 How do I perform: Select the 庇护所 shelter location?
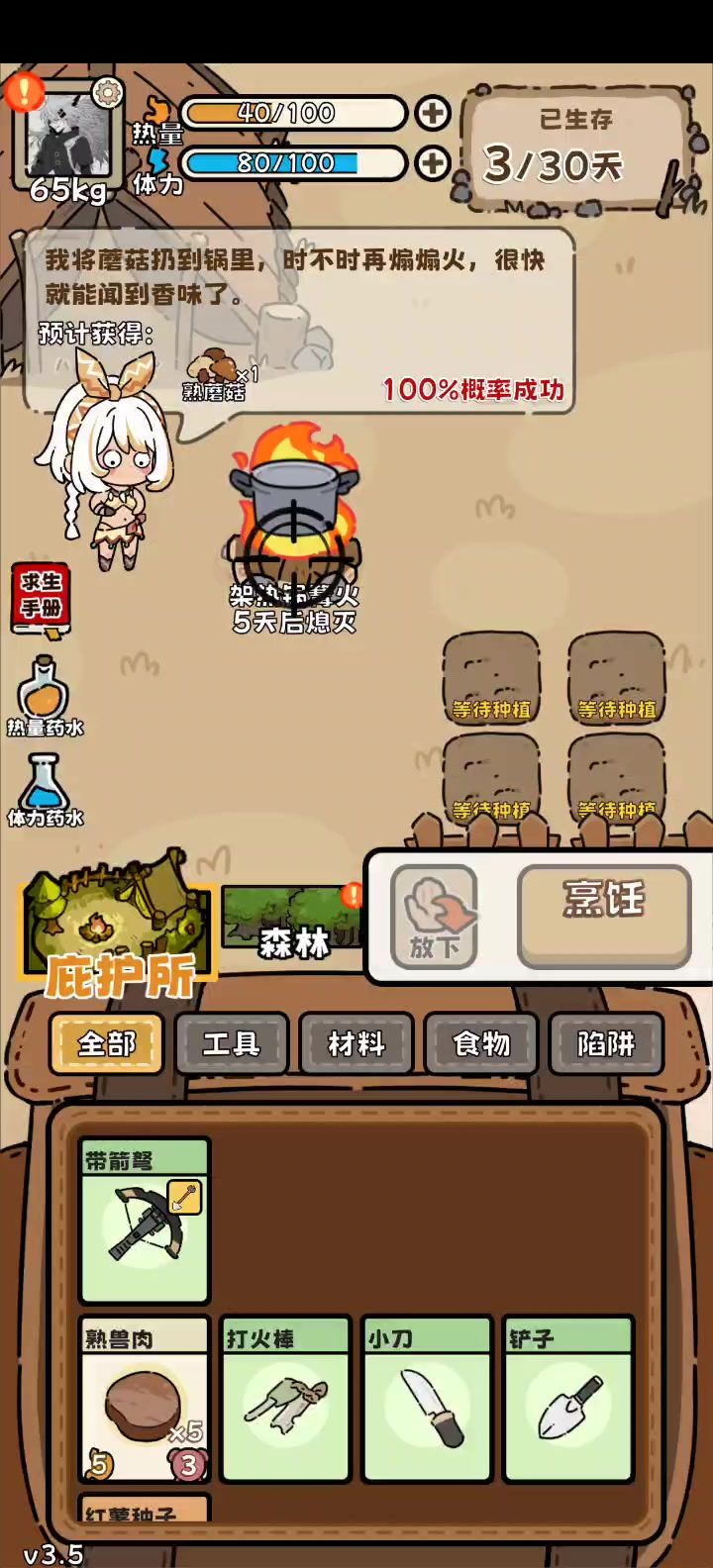click(x=118, y=935)
